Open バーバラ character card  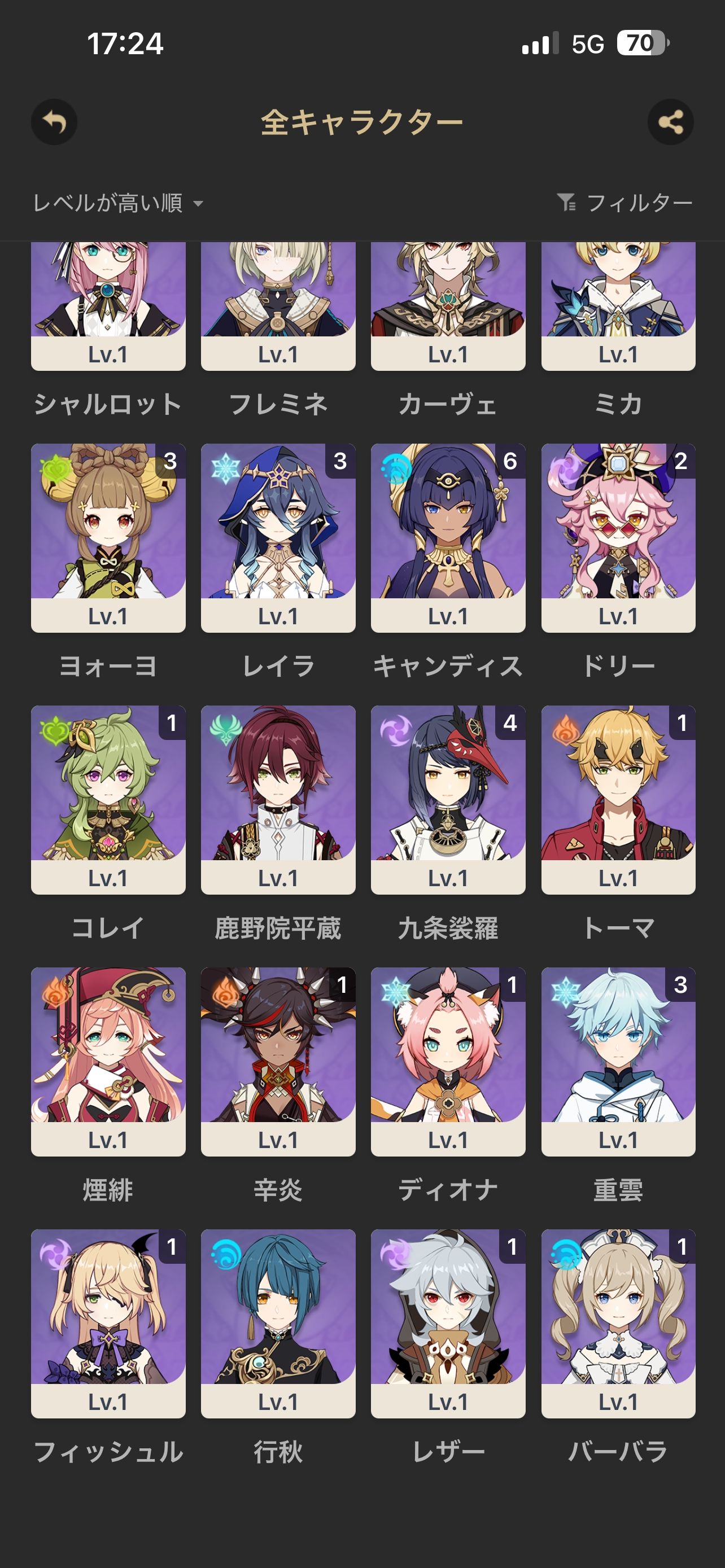pyautogui.click(x=618, y=1322)
